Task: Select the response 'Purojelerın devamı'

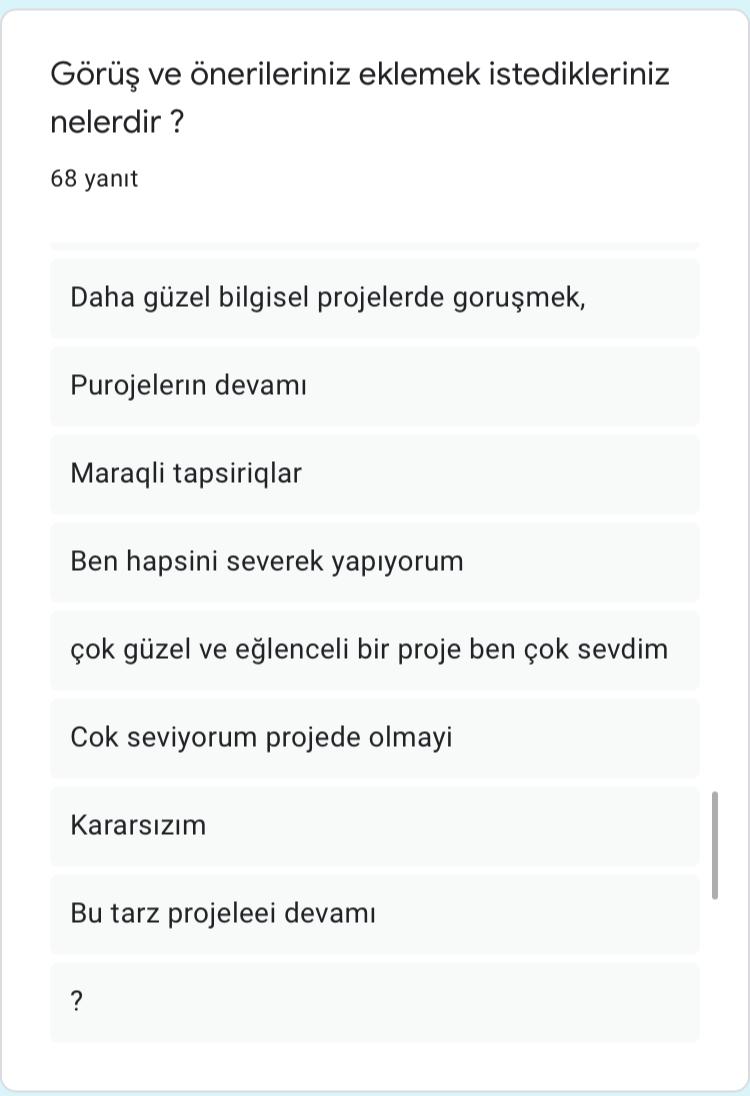Action: (374, 385)
